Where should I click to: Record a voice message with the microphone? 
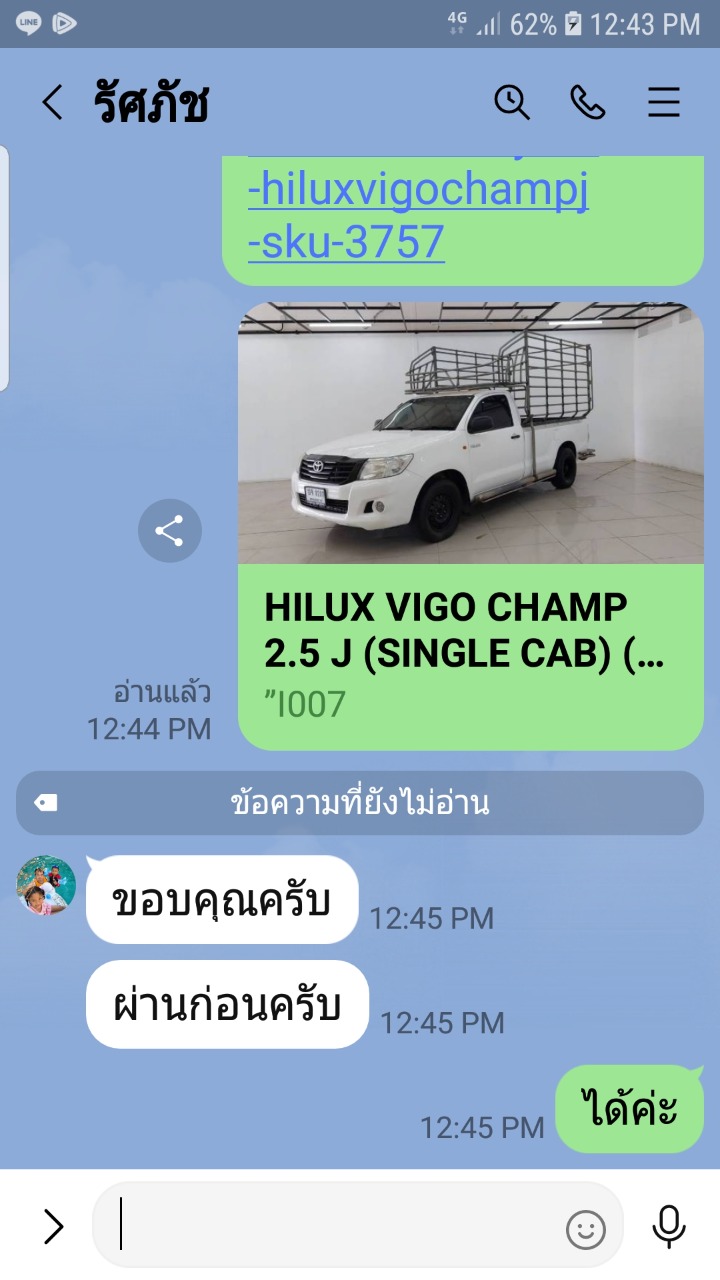668,1226
